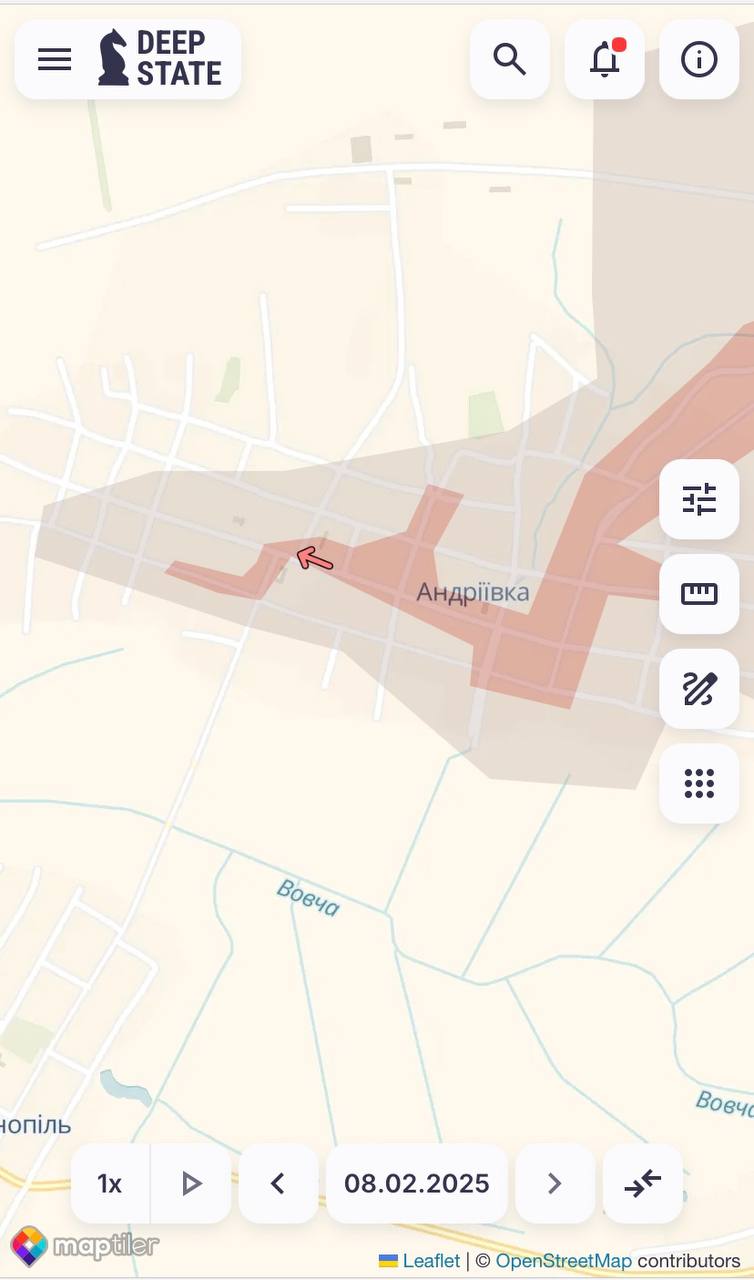
Task: Tap the red arrow marker near Андріївка
Action: [314, 558]
